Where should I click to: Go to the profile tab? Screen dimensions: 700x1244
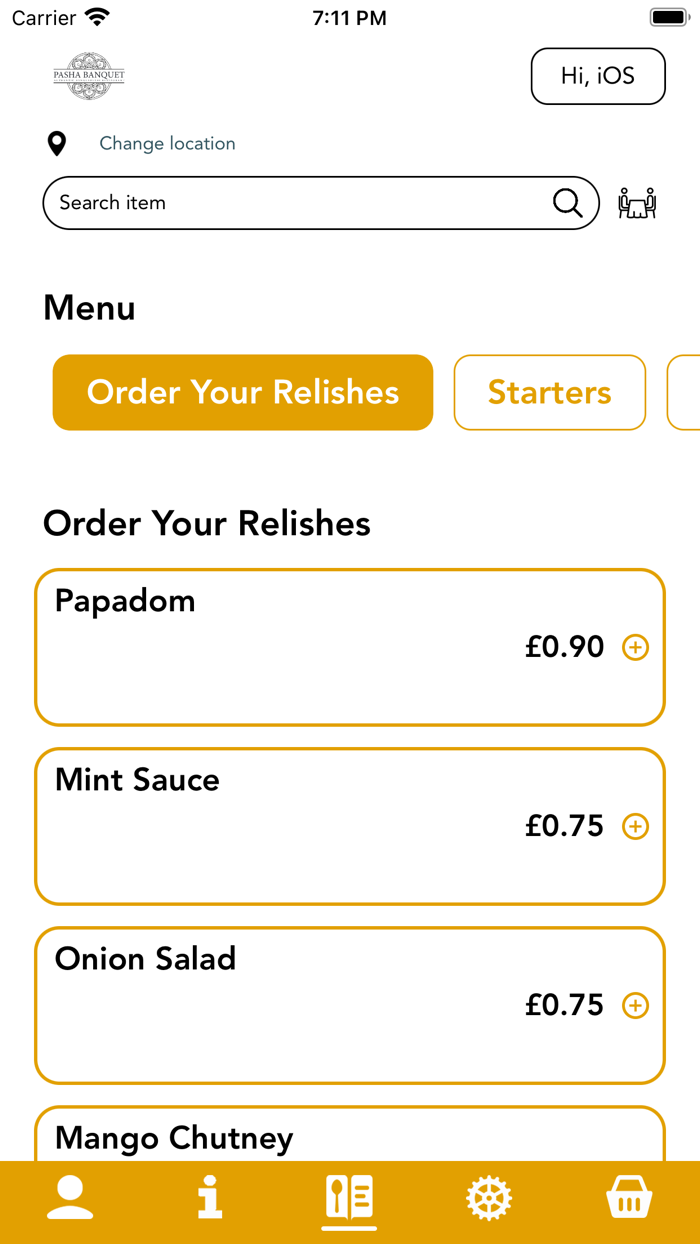click(70, 1198)
